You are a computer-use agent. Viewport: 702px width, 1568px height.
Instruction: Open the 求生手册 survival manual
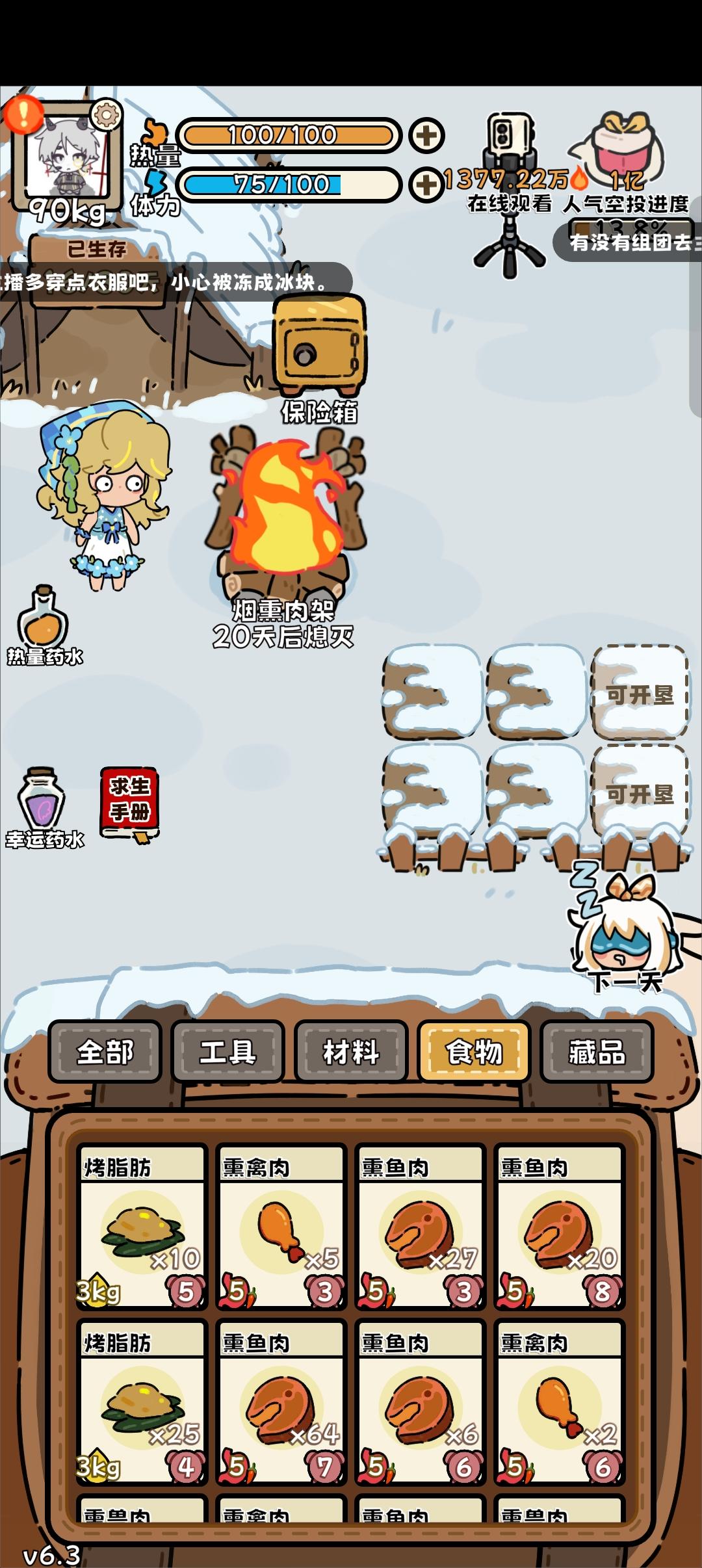129,800
